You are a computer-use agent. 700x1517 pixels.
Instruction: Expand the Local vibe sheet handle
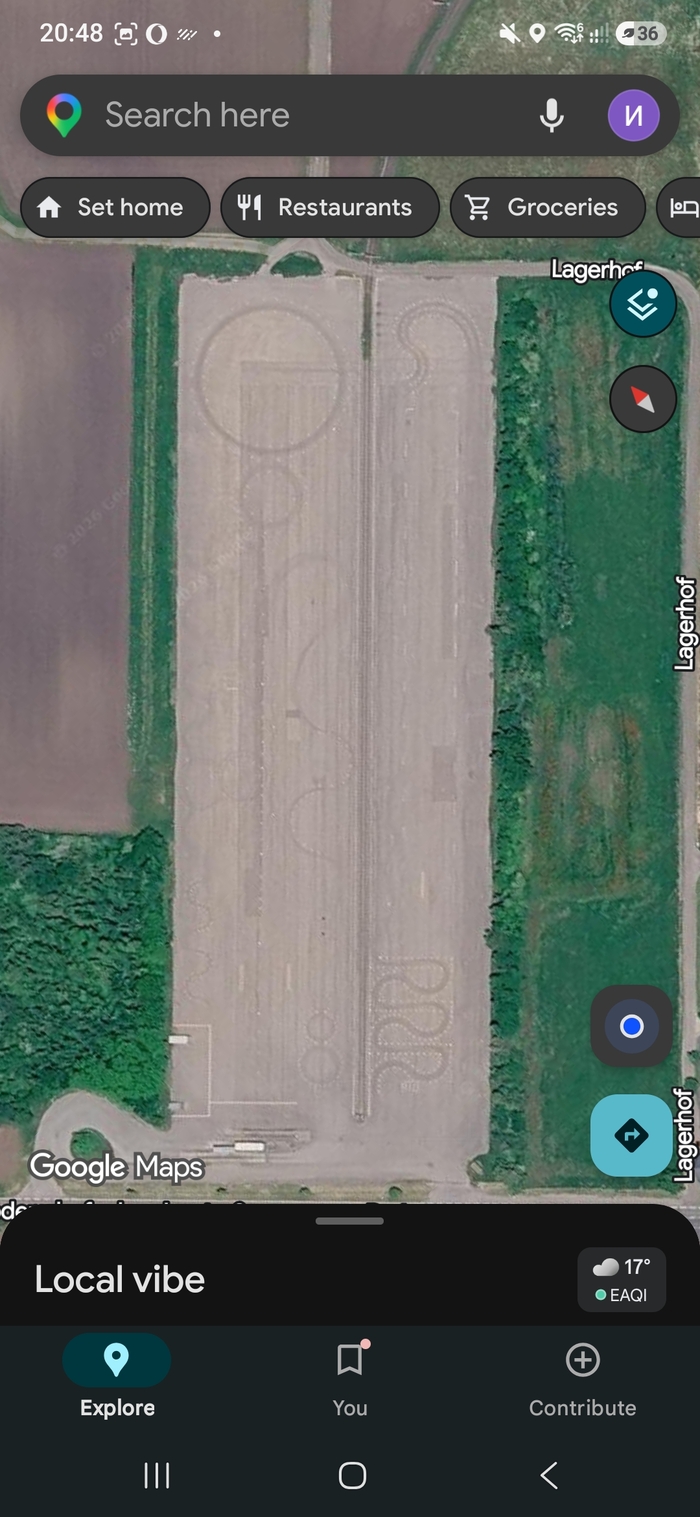pos(350,1221)
